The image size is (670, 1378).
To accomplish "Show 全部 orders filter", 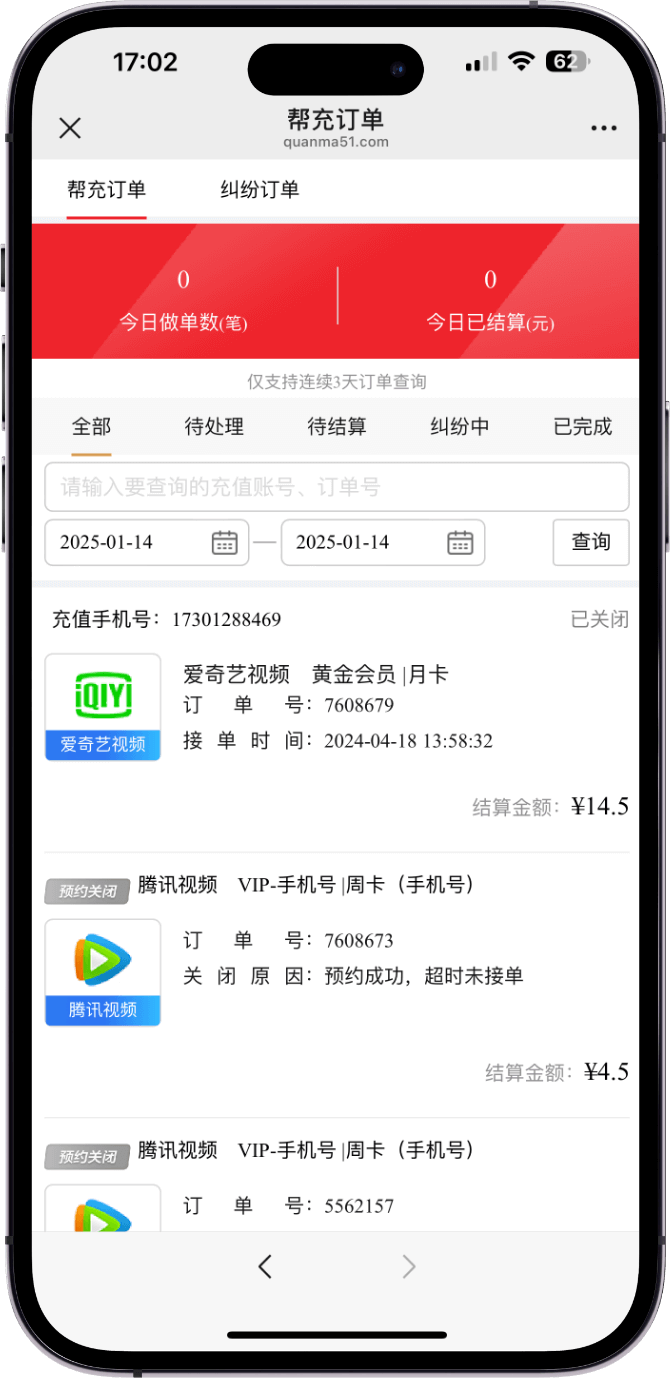I will point(91,427).
